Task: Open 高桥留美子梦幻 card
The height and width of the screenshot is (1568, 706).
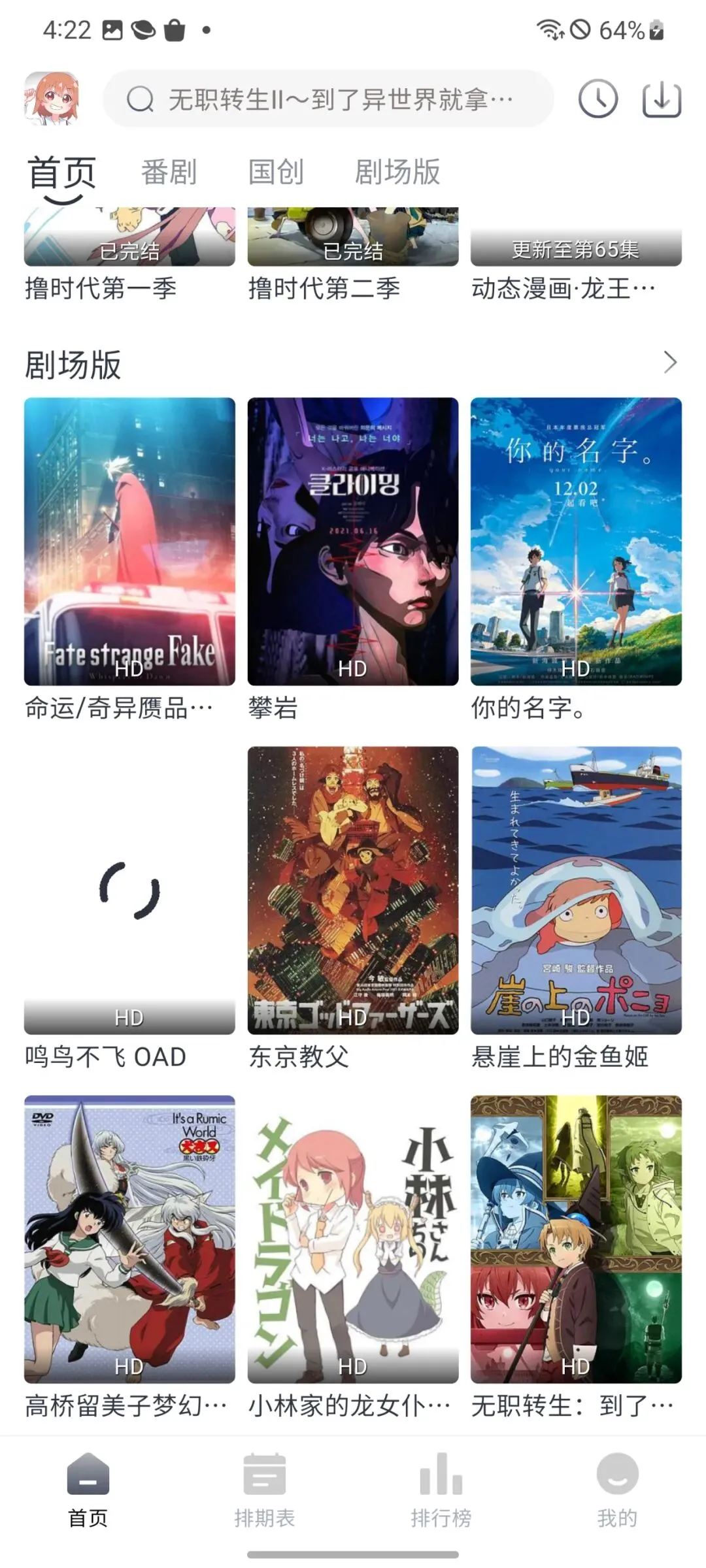Action: pyautogui.click(x=129, y=1239)
